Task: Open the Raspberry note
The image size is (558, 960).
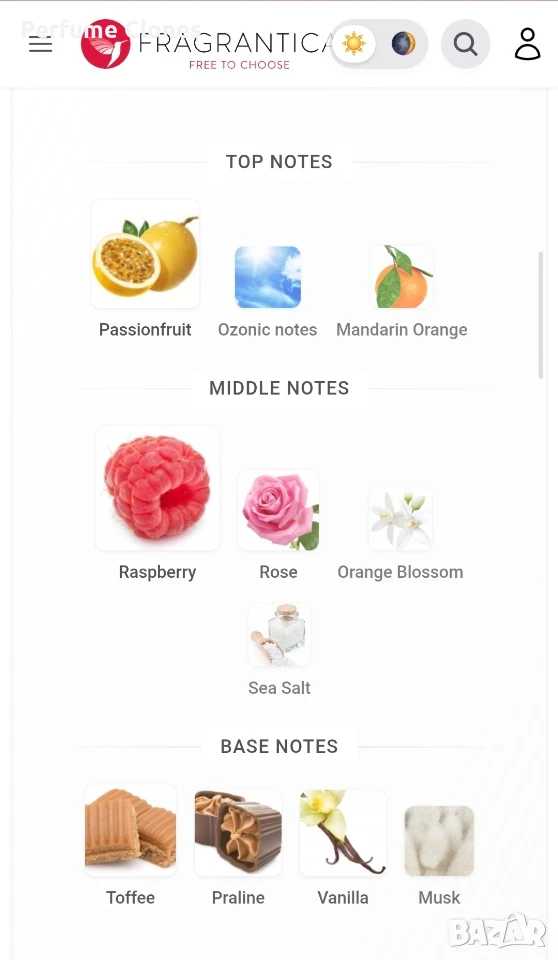Action: click(x=157, y=504)
